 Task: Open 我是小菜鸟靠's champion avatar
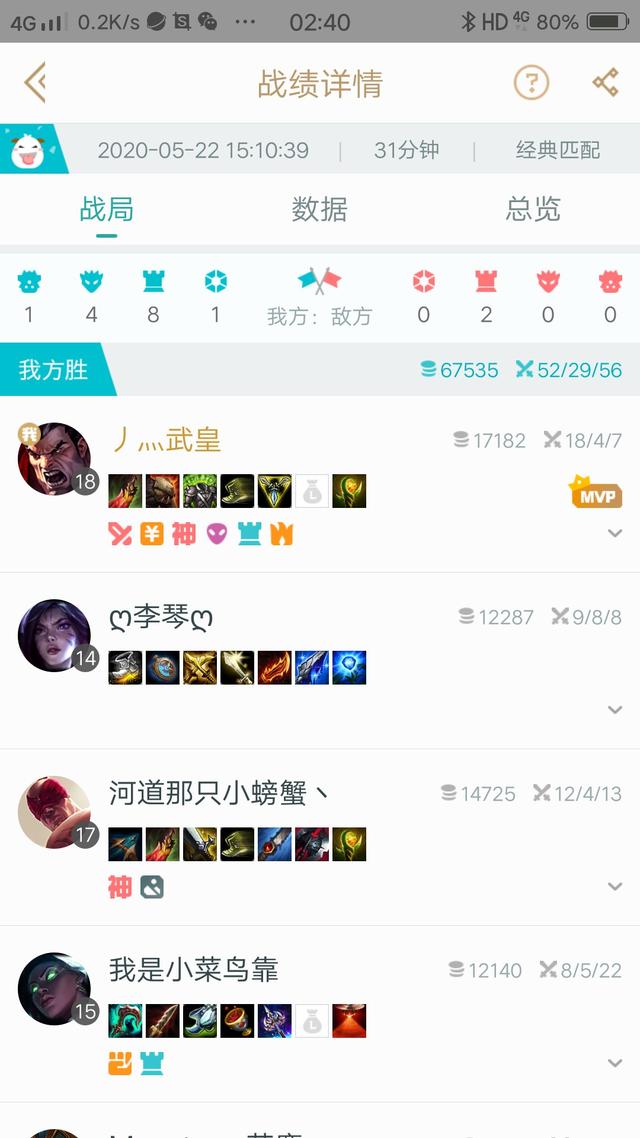point(55,988)
